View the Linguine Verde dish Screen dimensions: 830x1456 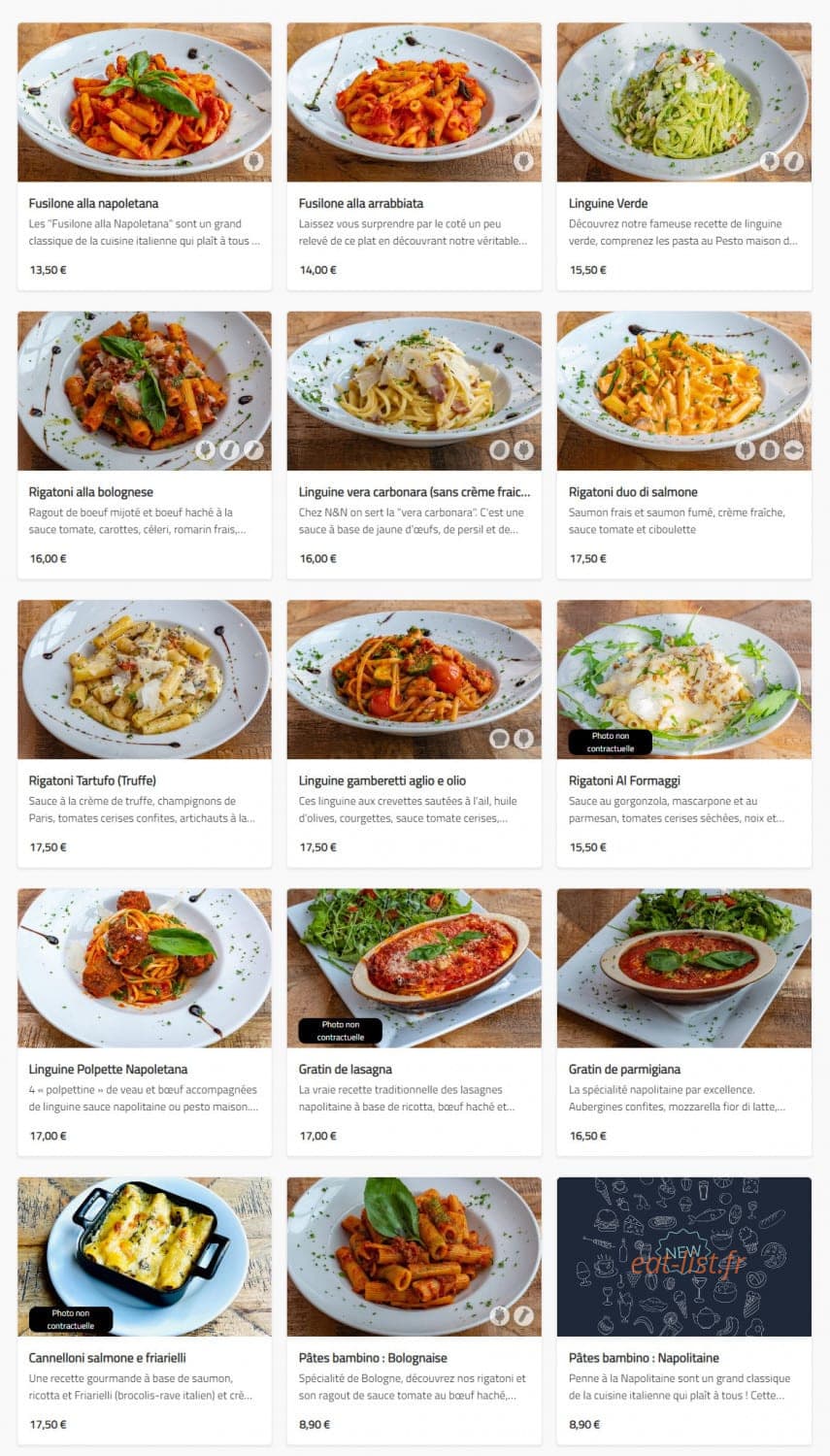coord(684,156)
